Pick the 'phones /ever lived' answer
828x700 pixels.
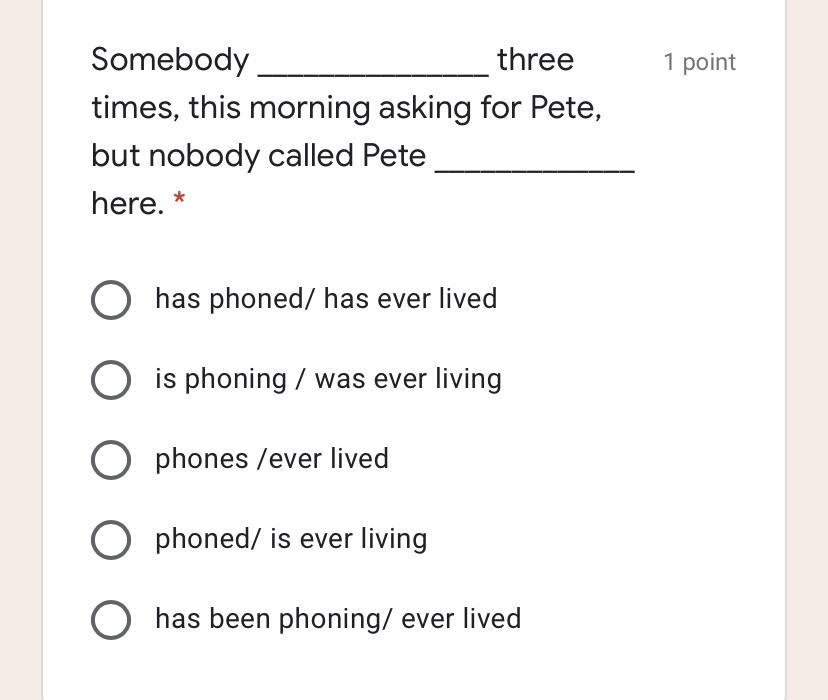[110, 459]
